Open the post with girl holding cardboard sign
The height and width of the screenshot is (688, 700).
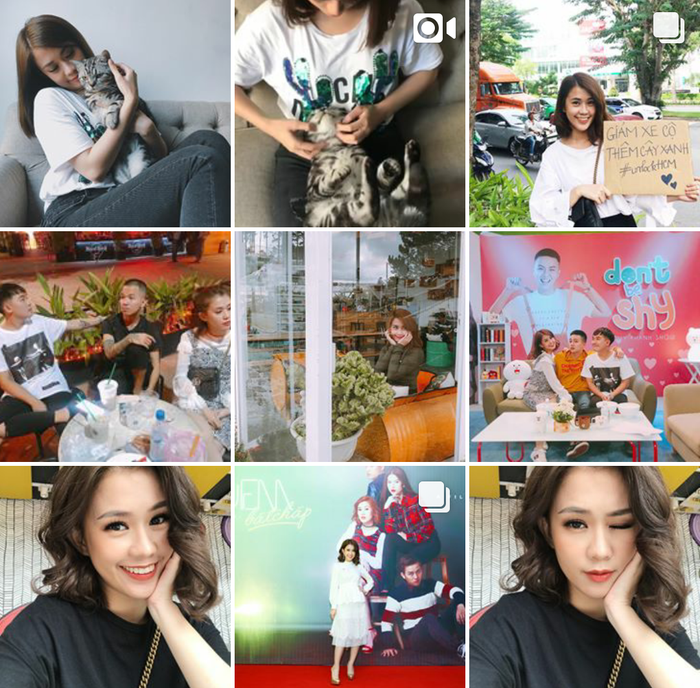[x=584, y=113]
